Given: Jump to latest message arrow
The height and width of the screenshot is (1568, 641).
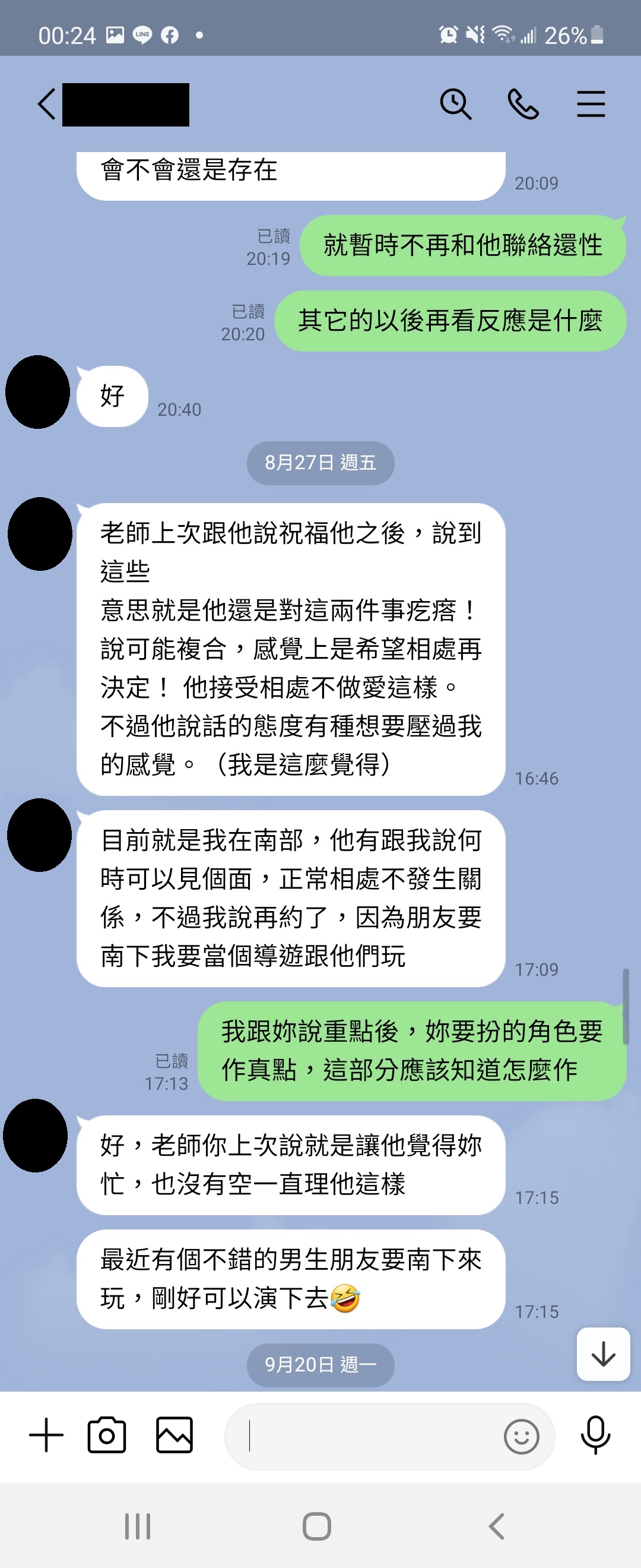Looking at the screenshot, I should pyautogui.click(x=602, y=1354).
